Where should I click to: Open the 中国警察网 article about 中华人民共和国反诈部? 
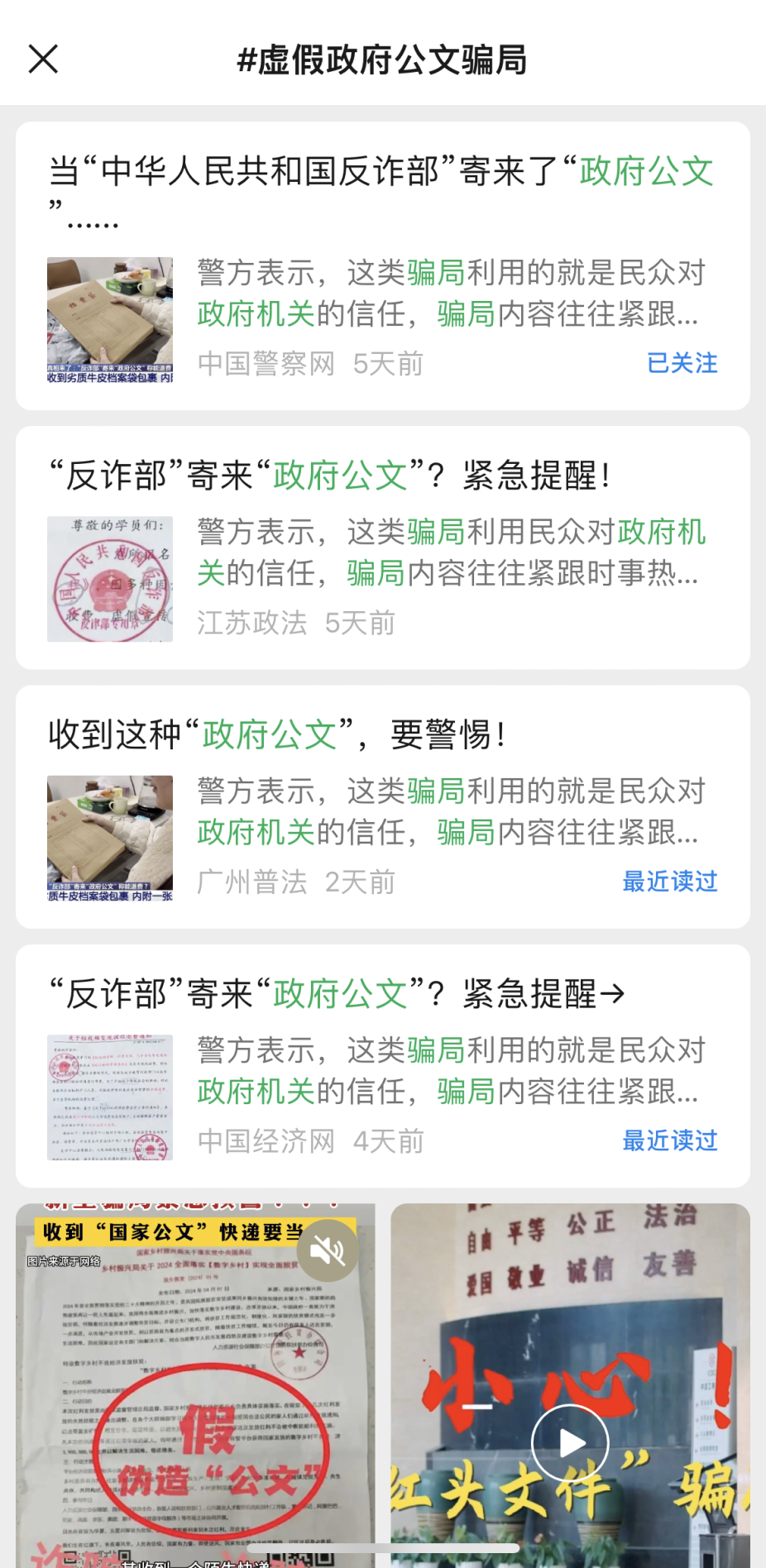pos(383,265)
